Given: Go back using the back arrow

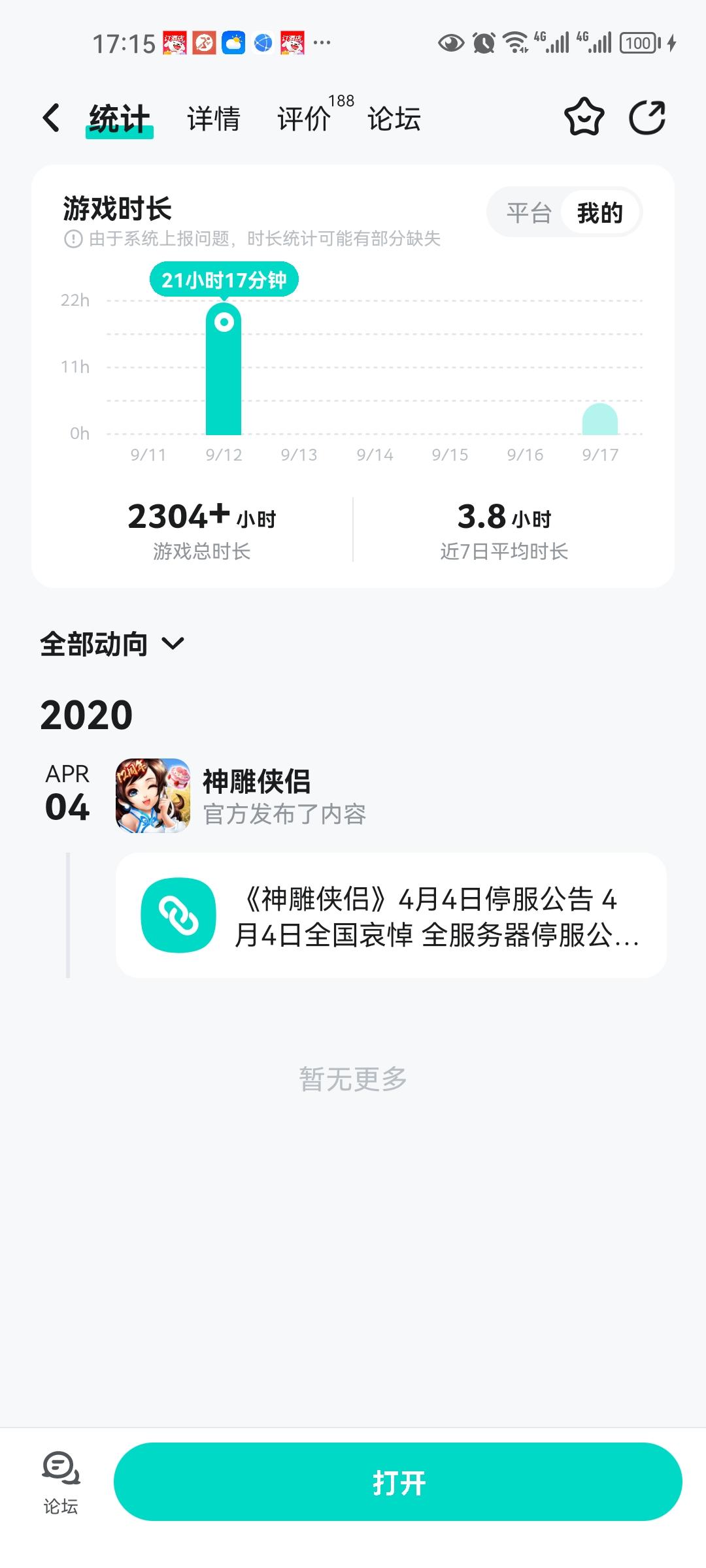Looking at the screenshot, I should coord(51,118).
